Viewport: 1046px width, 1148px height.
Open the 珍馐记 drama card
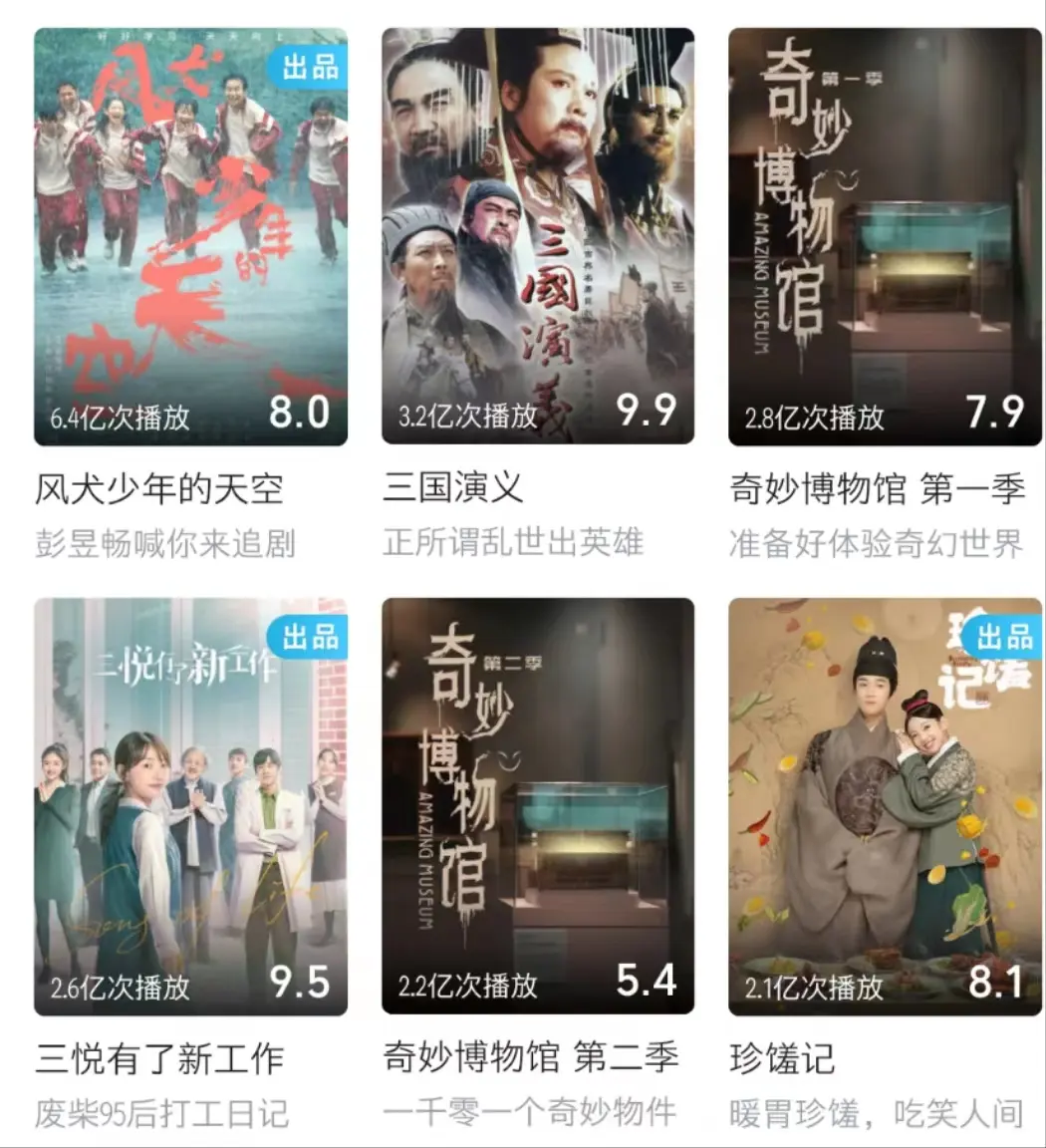pos(885,807)
